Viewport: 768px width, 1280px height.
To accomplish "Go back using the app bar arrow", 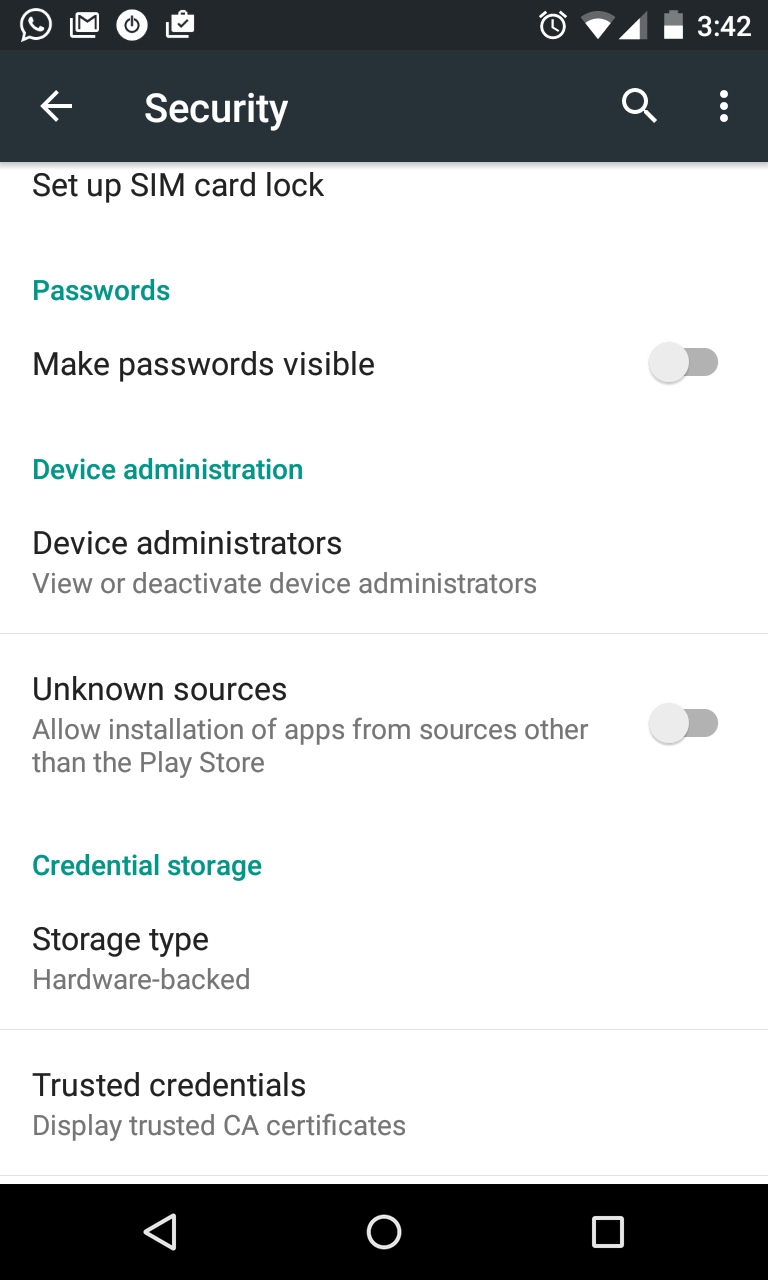I will pyautogui.click(x=56, y=106).
